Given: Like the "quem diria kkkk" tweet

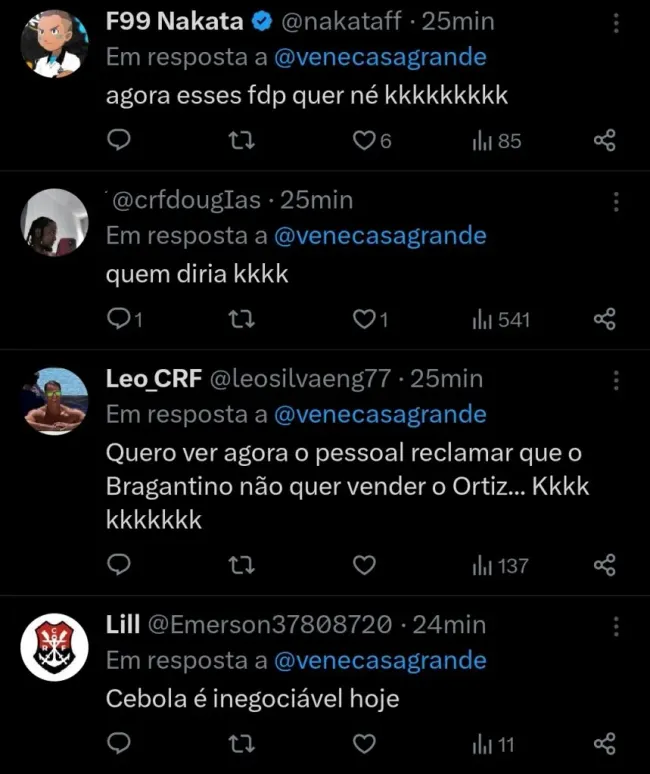Looking at the screenshot, I should click(x=364, y=320).
